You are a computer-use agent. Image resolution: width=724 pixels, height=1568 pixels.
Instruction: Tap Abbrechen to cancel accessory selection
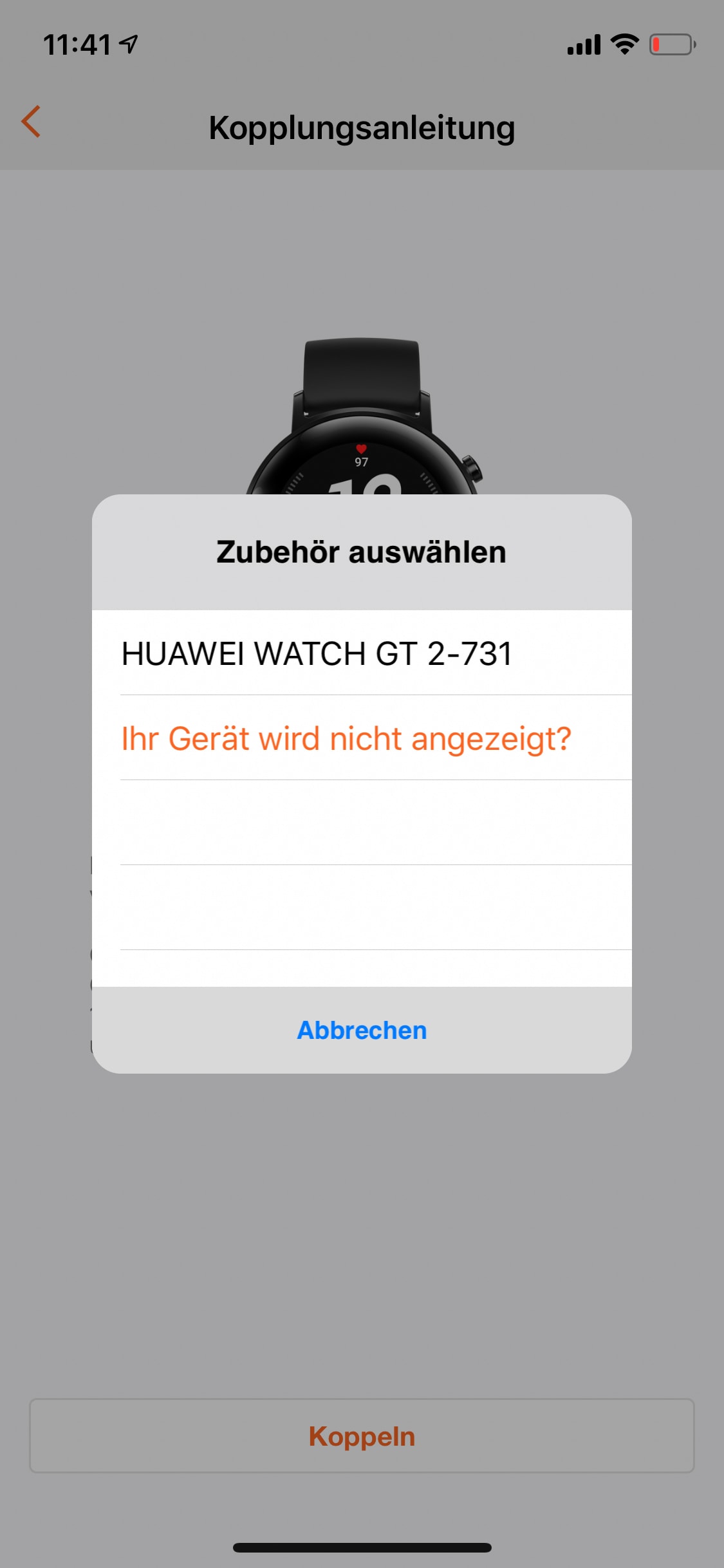pos(362,1031)
